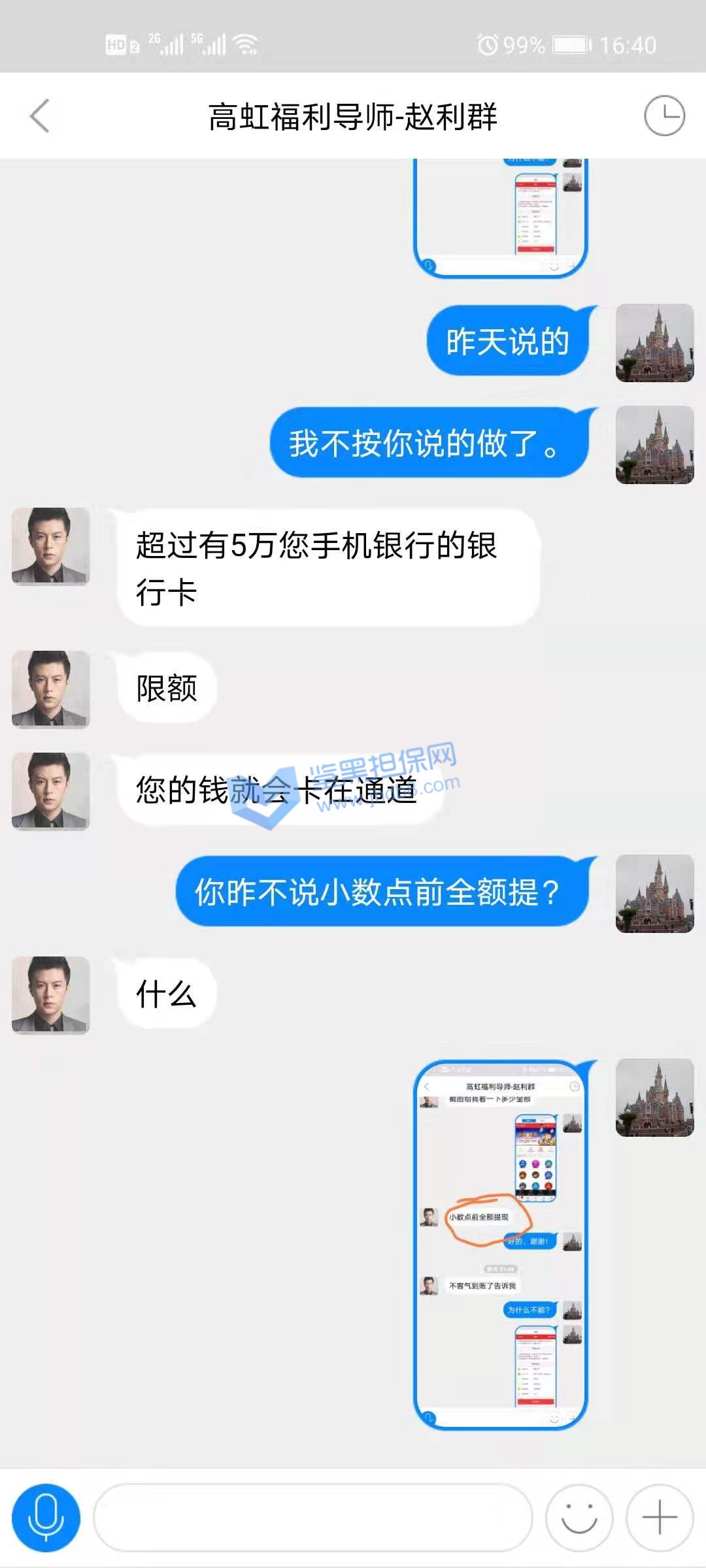Go back from the chat

40,116
